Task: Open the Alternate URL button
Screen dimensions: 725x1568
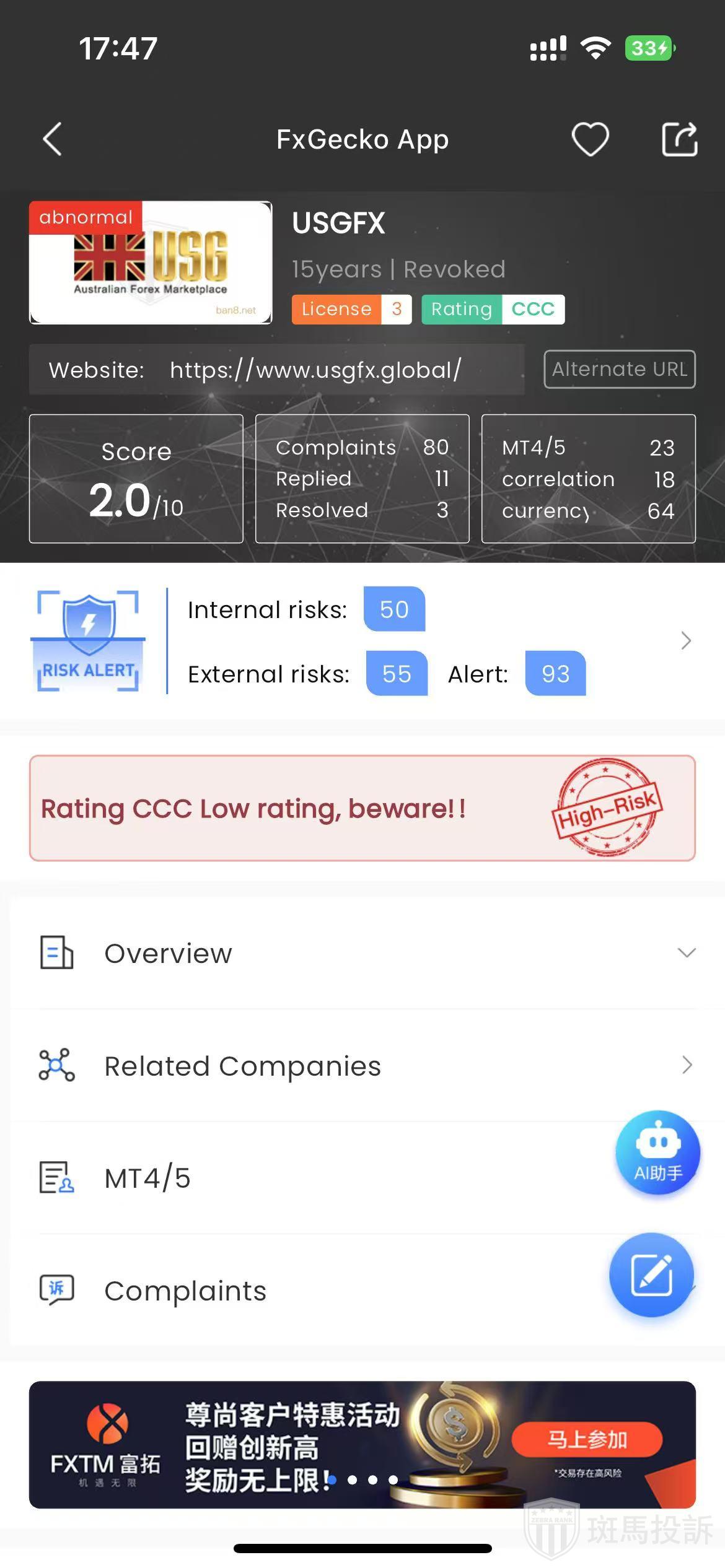Action: (619, 369)
